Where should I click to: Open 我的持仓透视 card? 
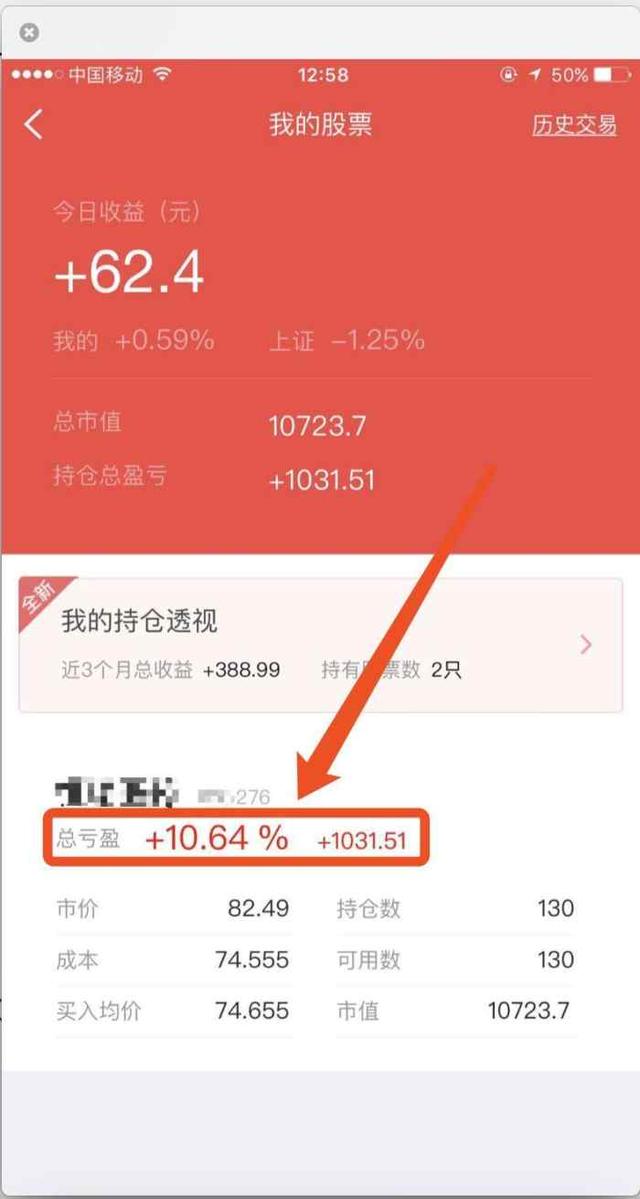320,645
